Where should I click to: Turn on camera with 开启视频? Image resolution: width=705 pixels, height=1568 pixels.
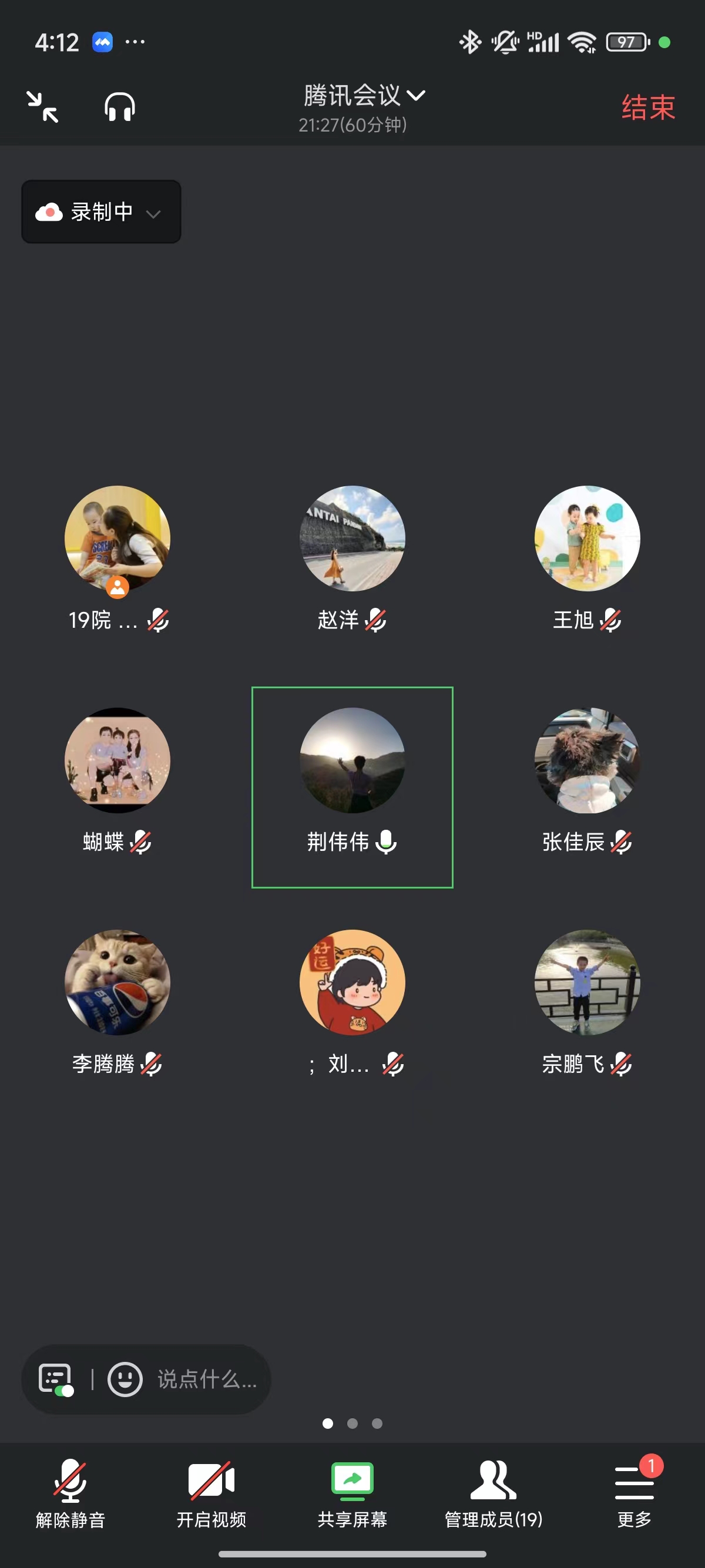coord(211,1492)
